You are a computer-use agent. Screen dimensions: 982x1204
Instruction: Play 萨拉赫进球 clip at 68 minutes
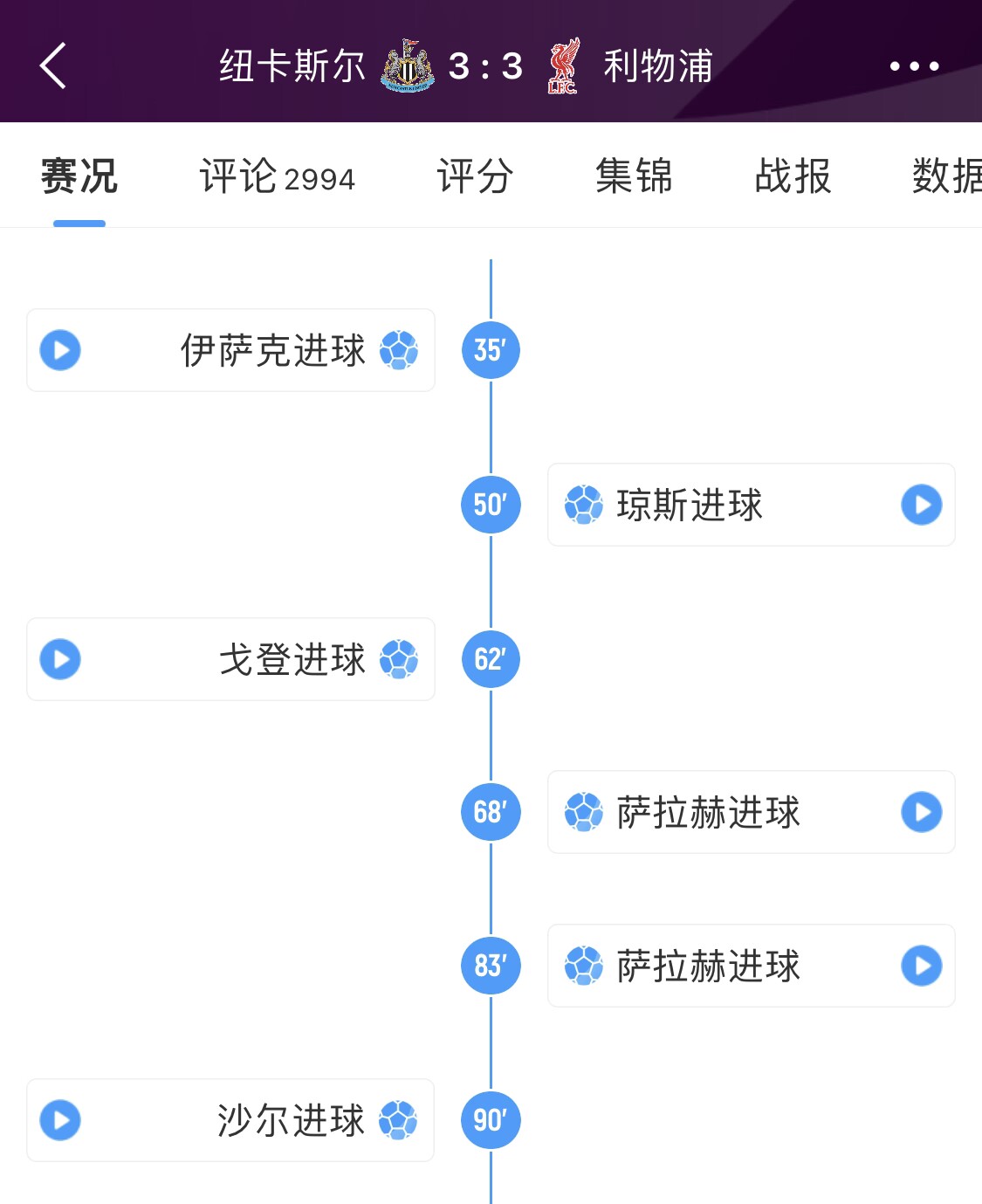click(922, 812)
